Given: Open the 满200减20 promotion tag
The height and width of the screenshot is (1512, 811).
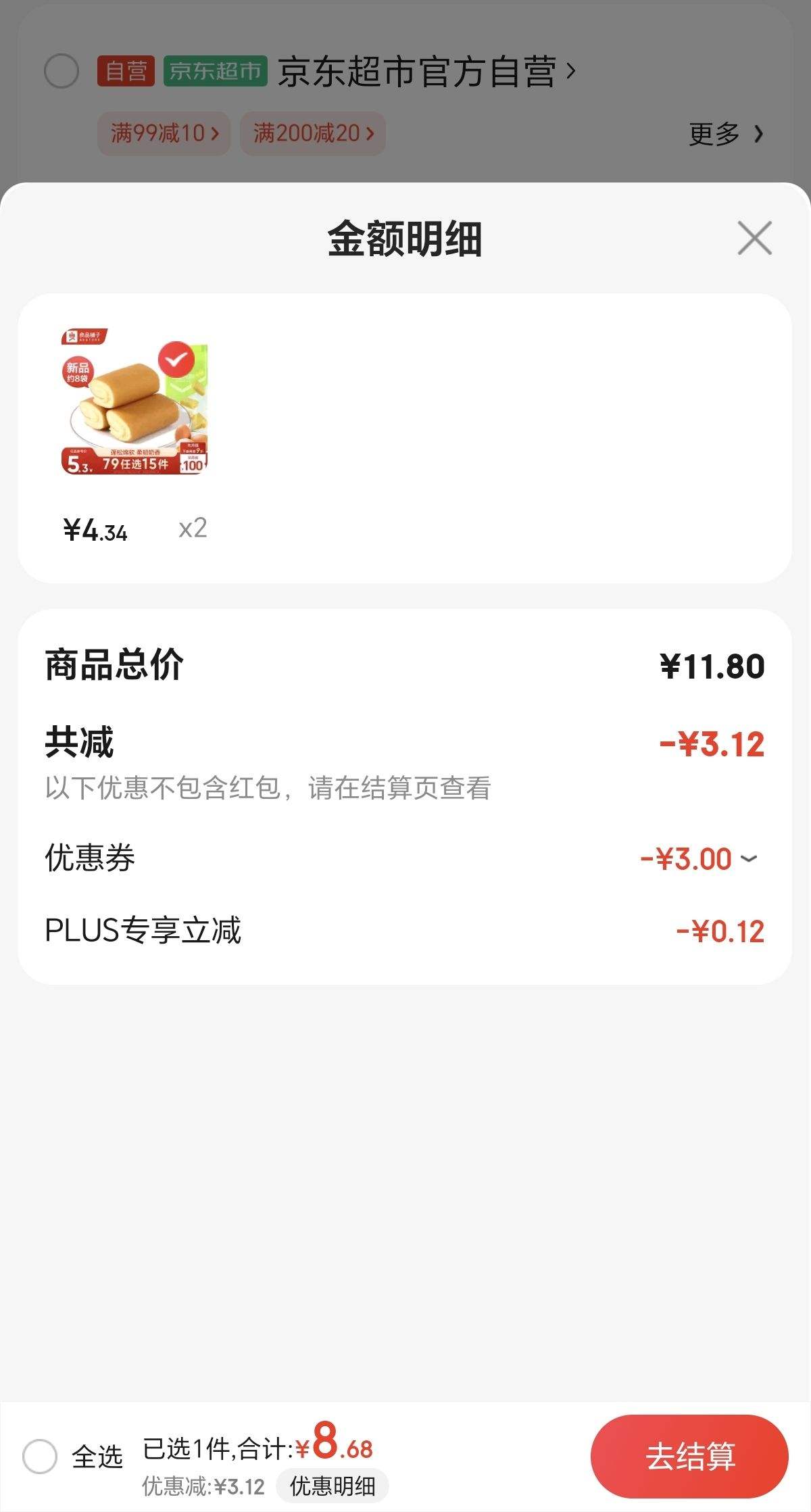Looking at the screenshot, I should [312, 132].
